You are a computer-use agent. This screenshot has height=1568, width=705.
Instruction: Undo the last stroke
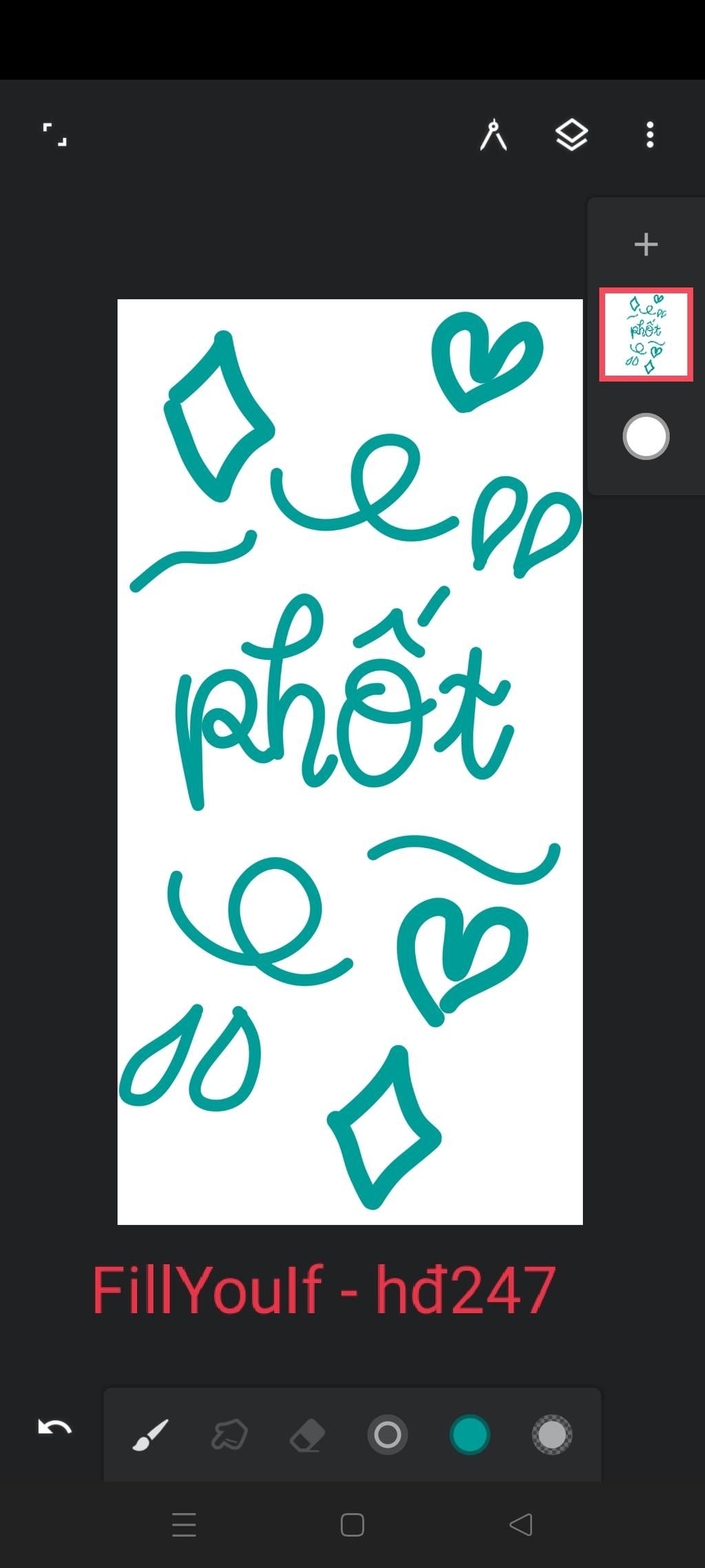tap(54, 1427)
